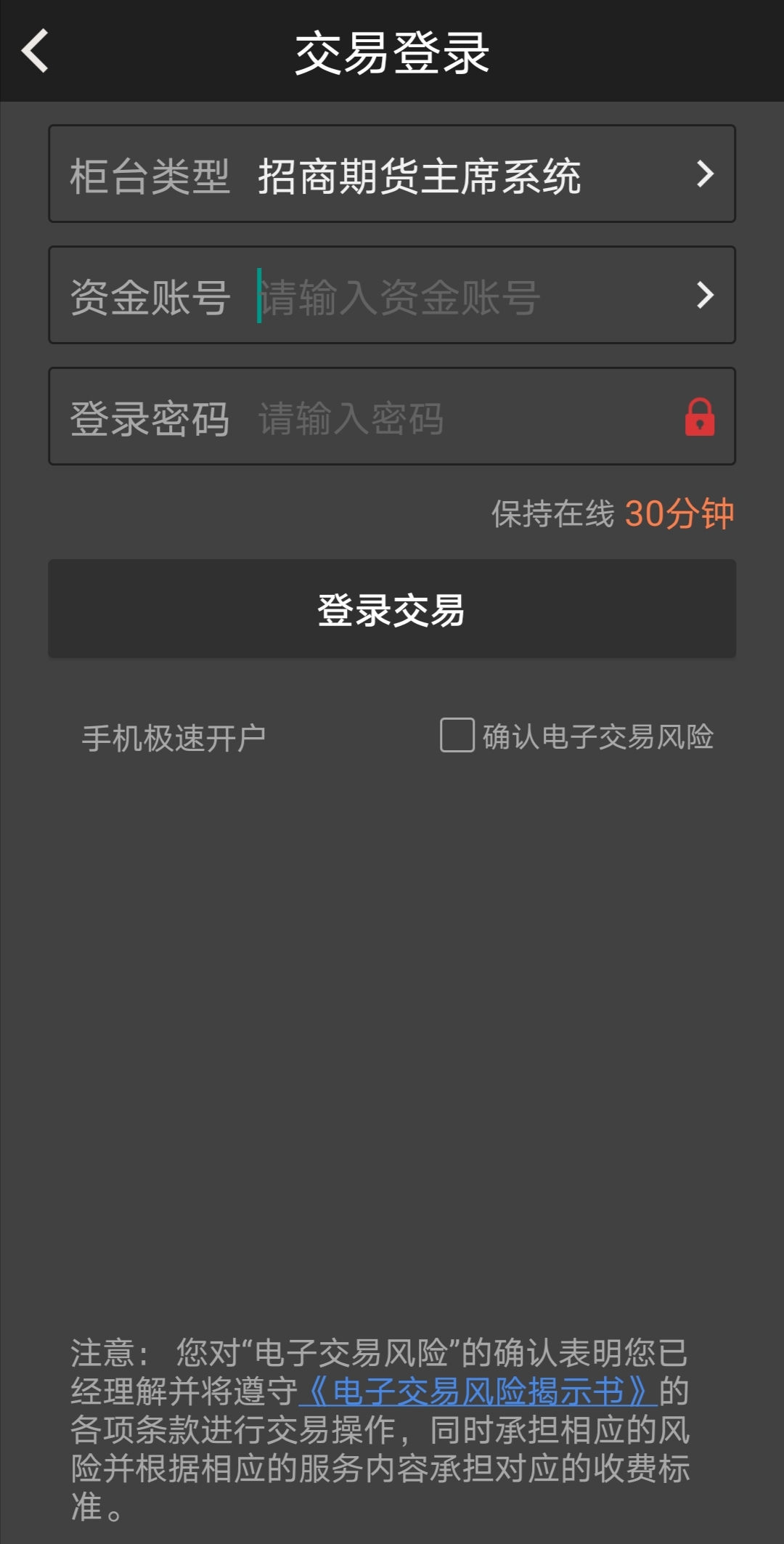Go back from the 交易登录 screen

click(35, 51)
